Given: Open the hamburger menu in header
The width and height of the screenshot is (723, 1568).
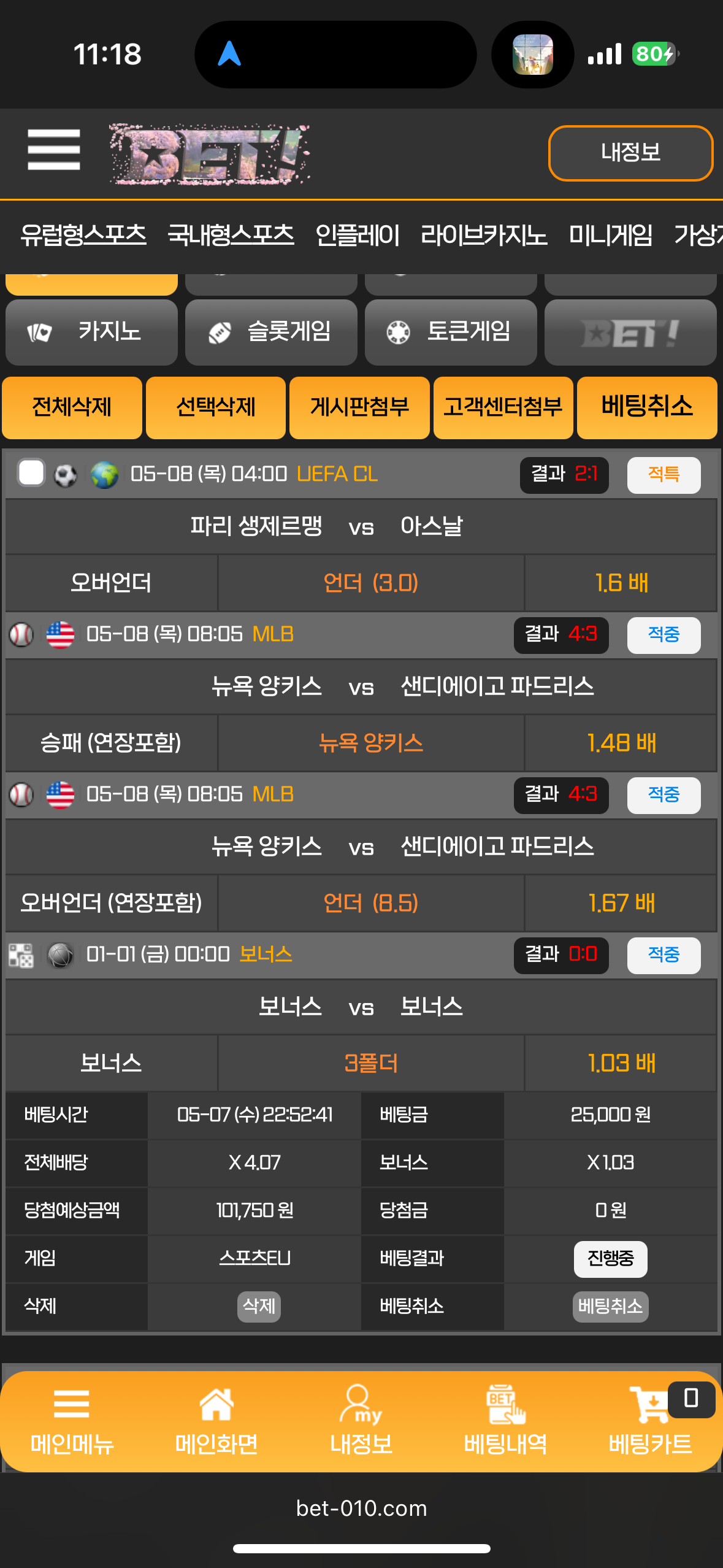Looking at the screenshot, I should 54,150.
